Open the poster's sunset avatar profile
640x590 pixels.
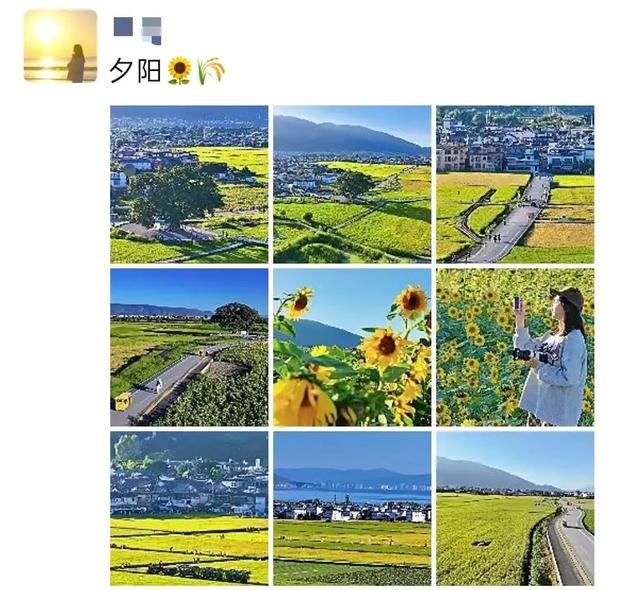coord(60,46)
